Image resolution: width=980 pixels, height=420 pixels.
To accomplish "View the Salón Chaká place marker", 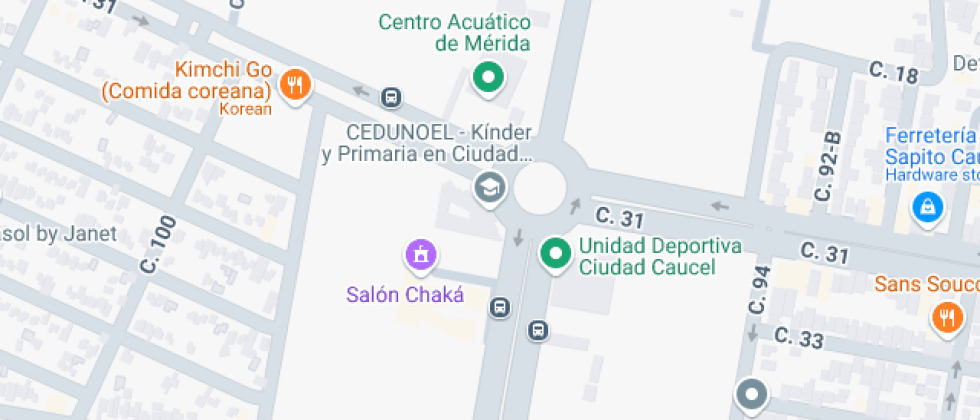I will pos(420,254).
